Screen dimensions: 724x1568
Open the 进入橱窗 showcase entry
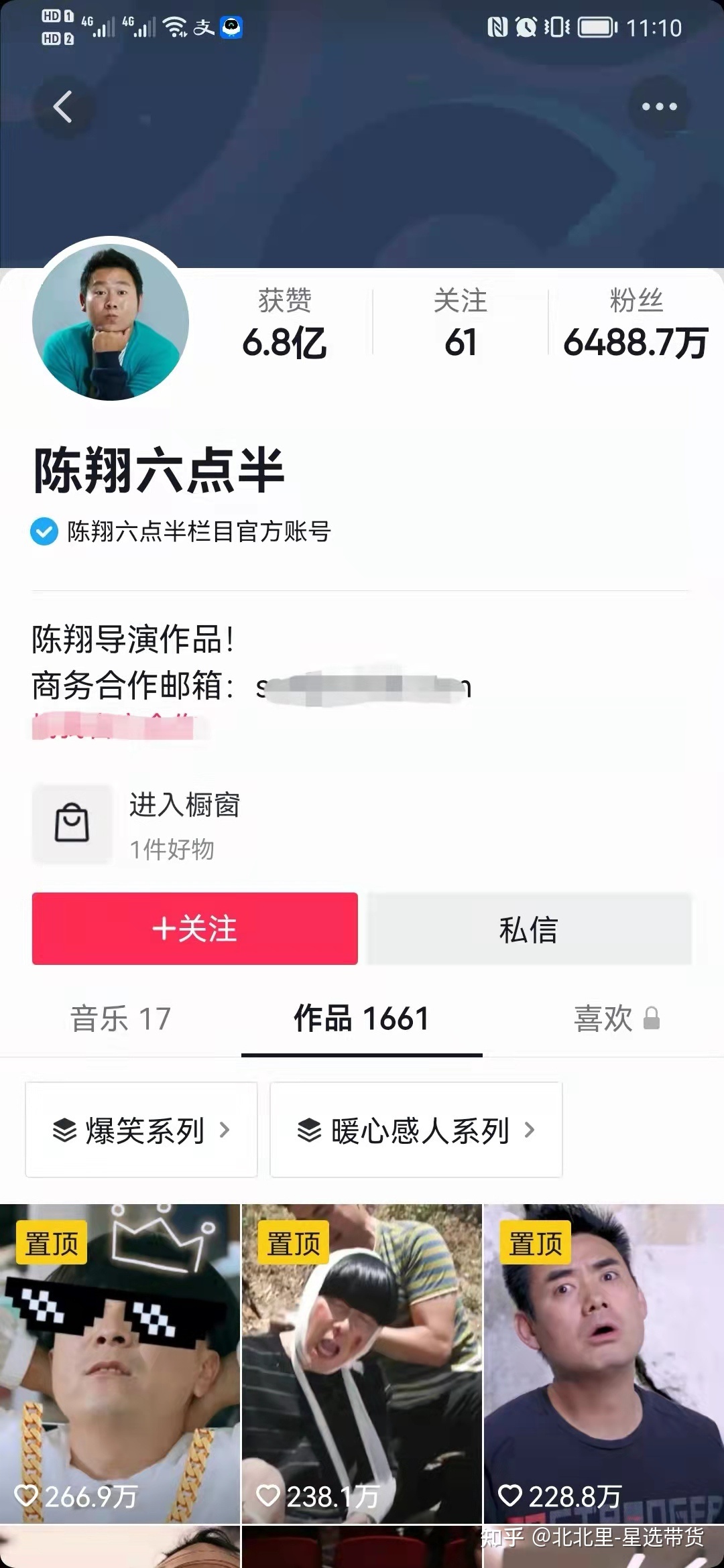point(186,806)
